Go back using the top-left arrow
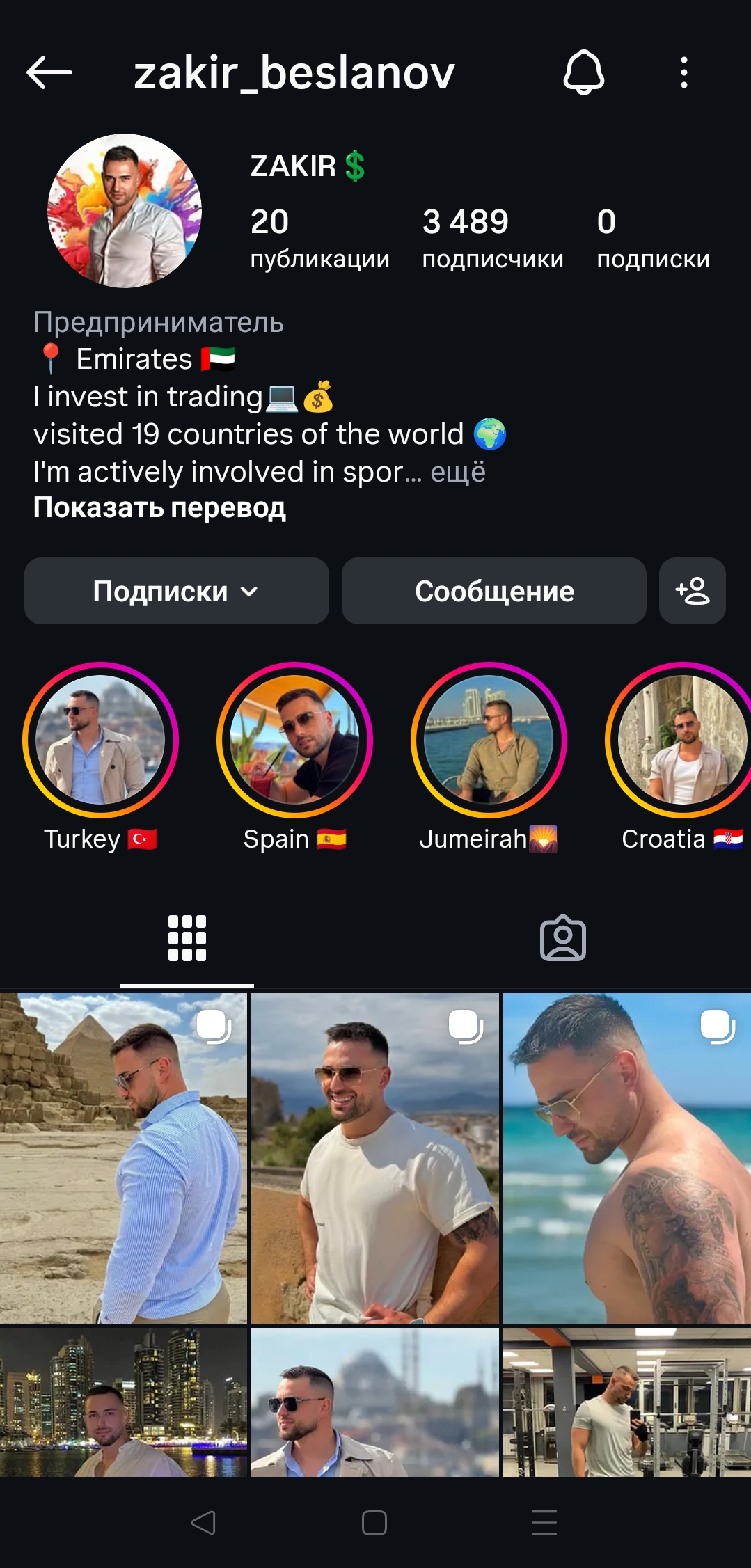 tap(49, 72)
